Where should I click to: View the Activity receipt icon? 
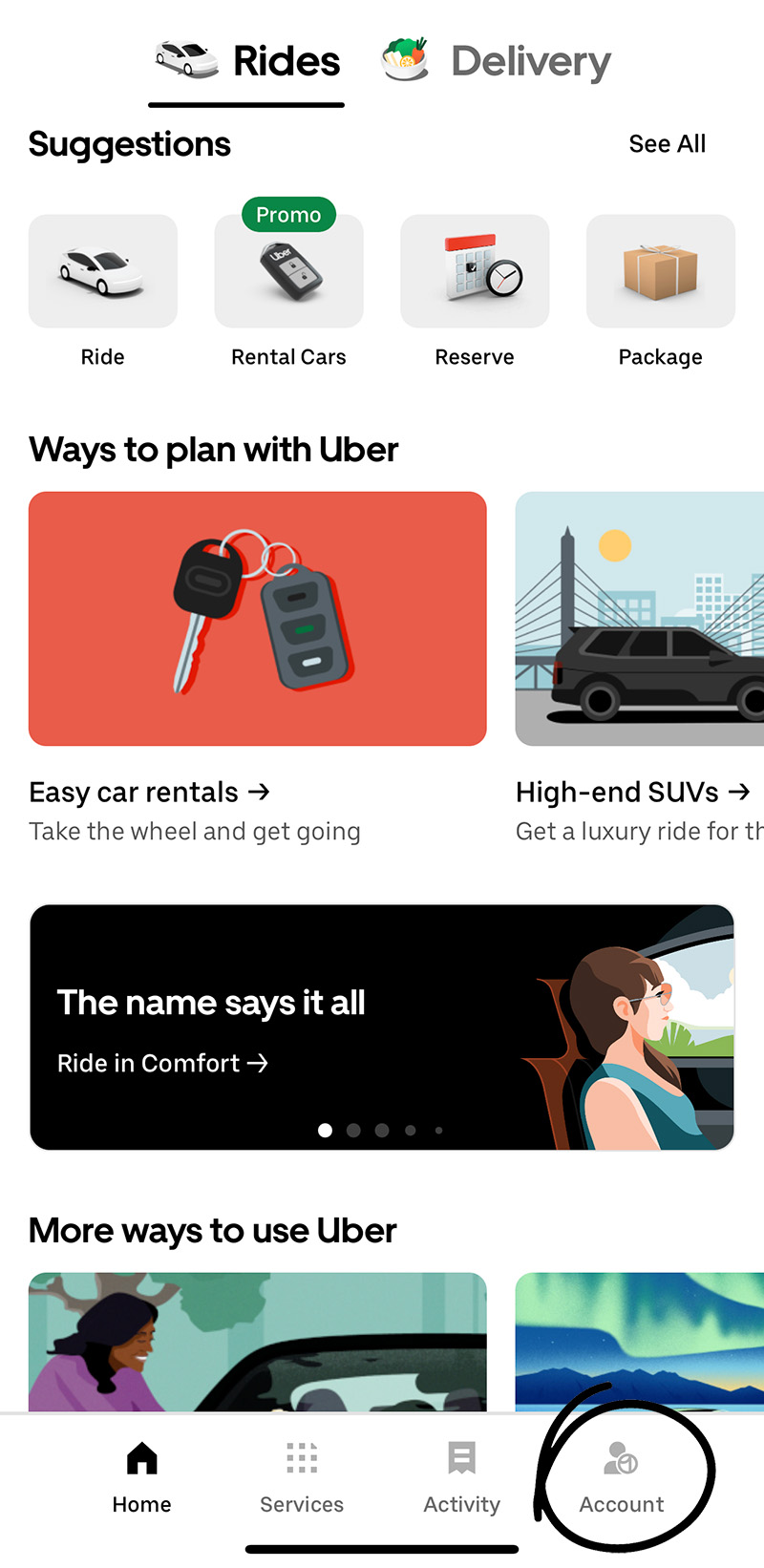(461, 1456)
